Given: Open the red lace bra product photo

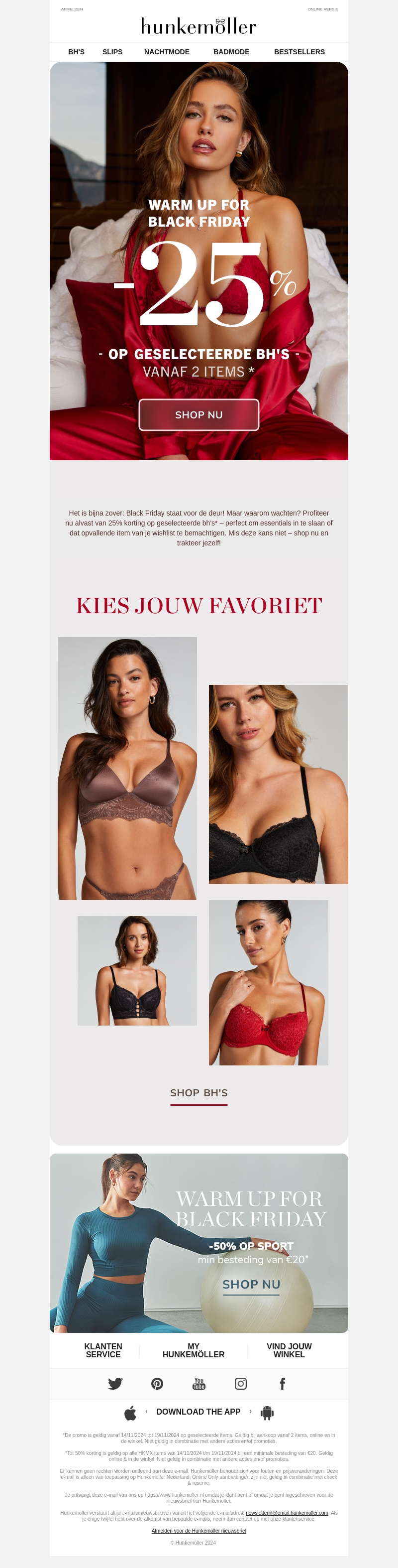Looking at the screenshot, I should point(268,982).
